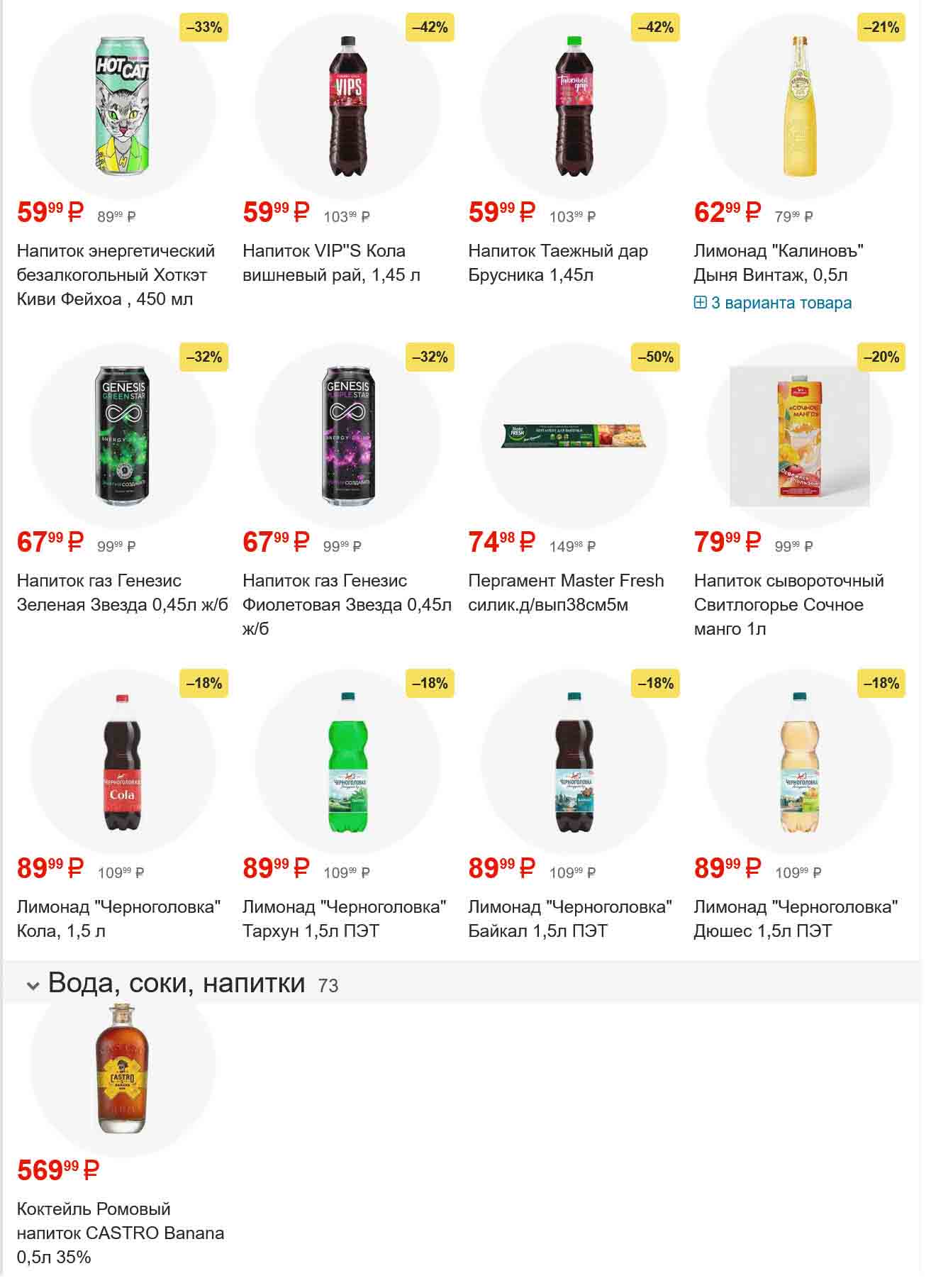
Task: Select Свитлогорье Сочное манго 1л drink
Action: pos(788,604)
